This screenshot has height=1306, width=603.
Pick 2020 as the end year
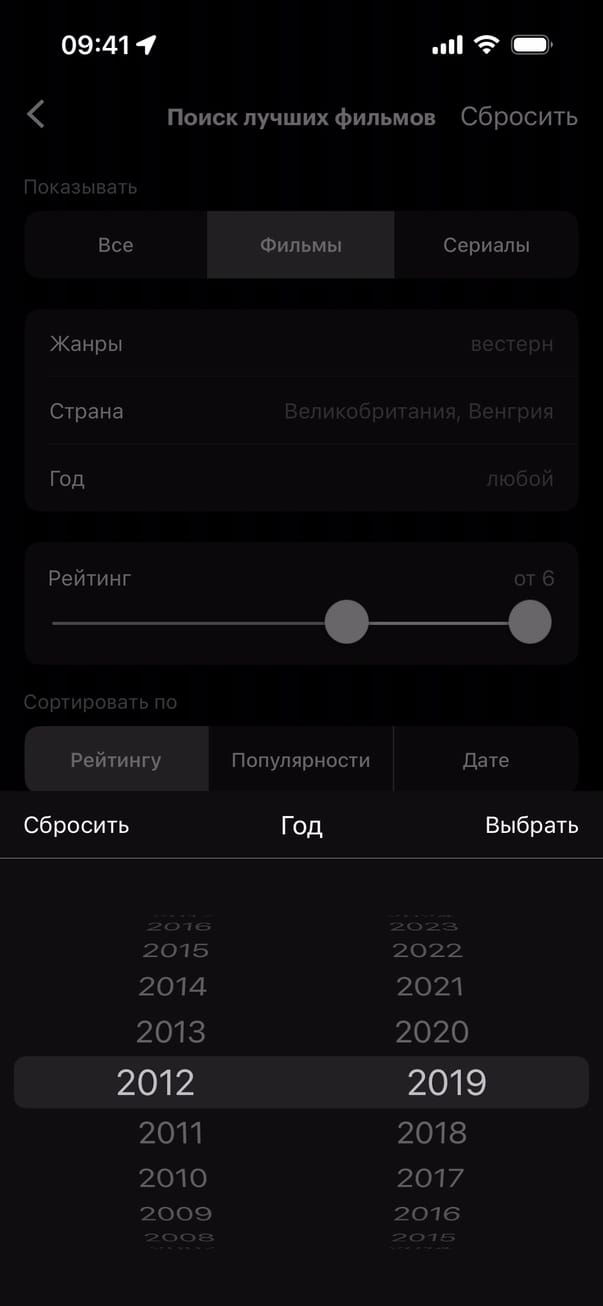pyautogui.click(x=432, y=1031)
